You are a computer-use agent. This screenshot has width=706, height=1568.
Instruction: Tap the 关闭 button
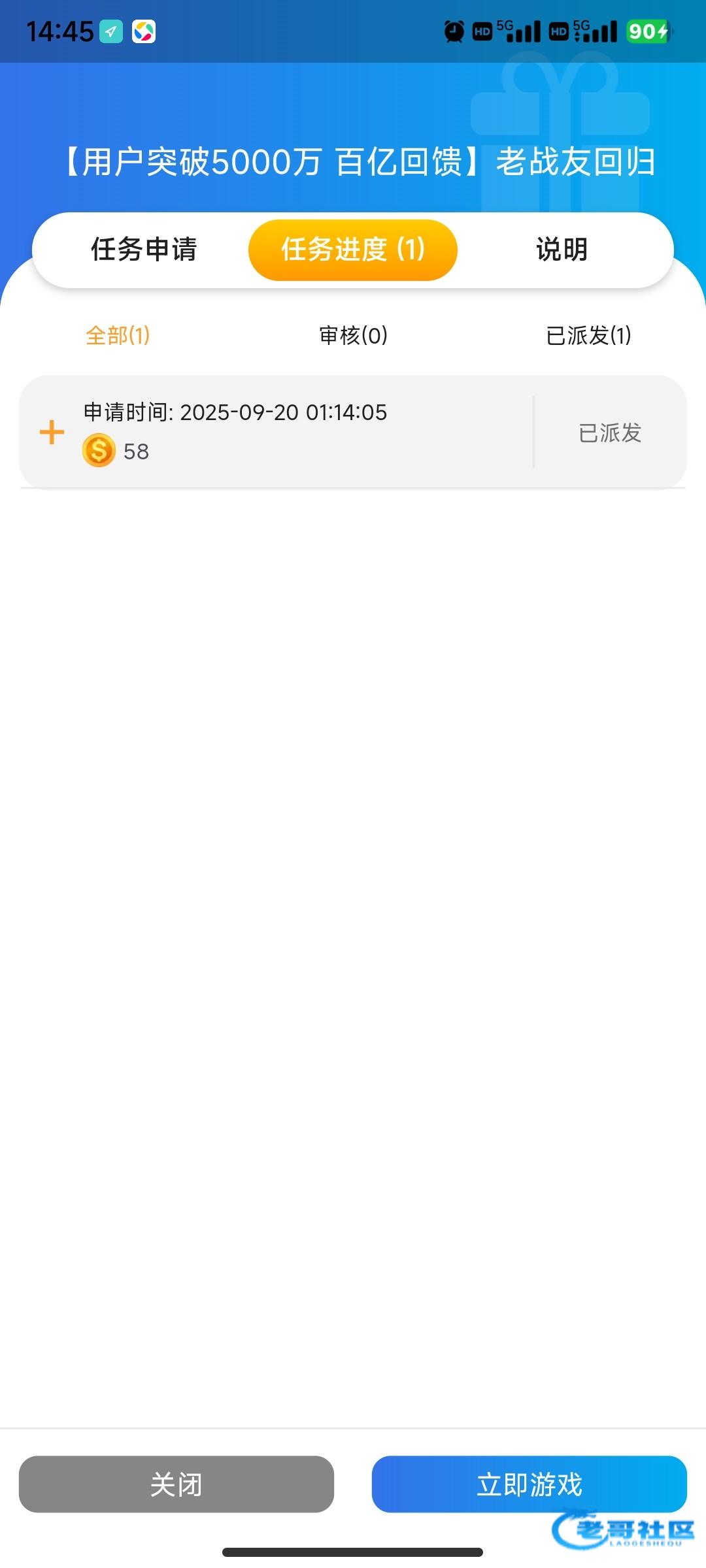click(176, 1484)
